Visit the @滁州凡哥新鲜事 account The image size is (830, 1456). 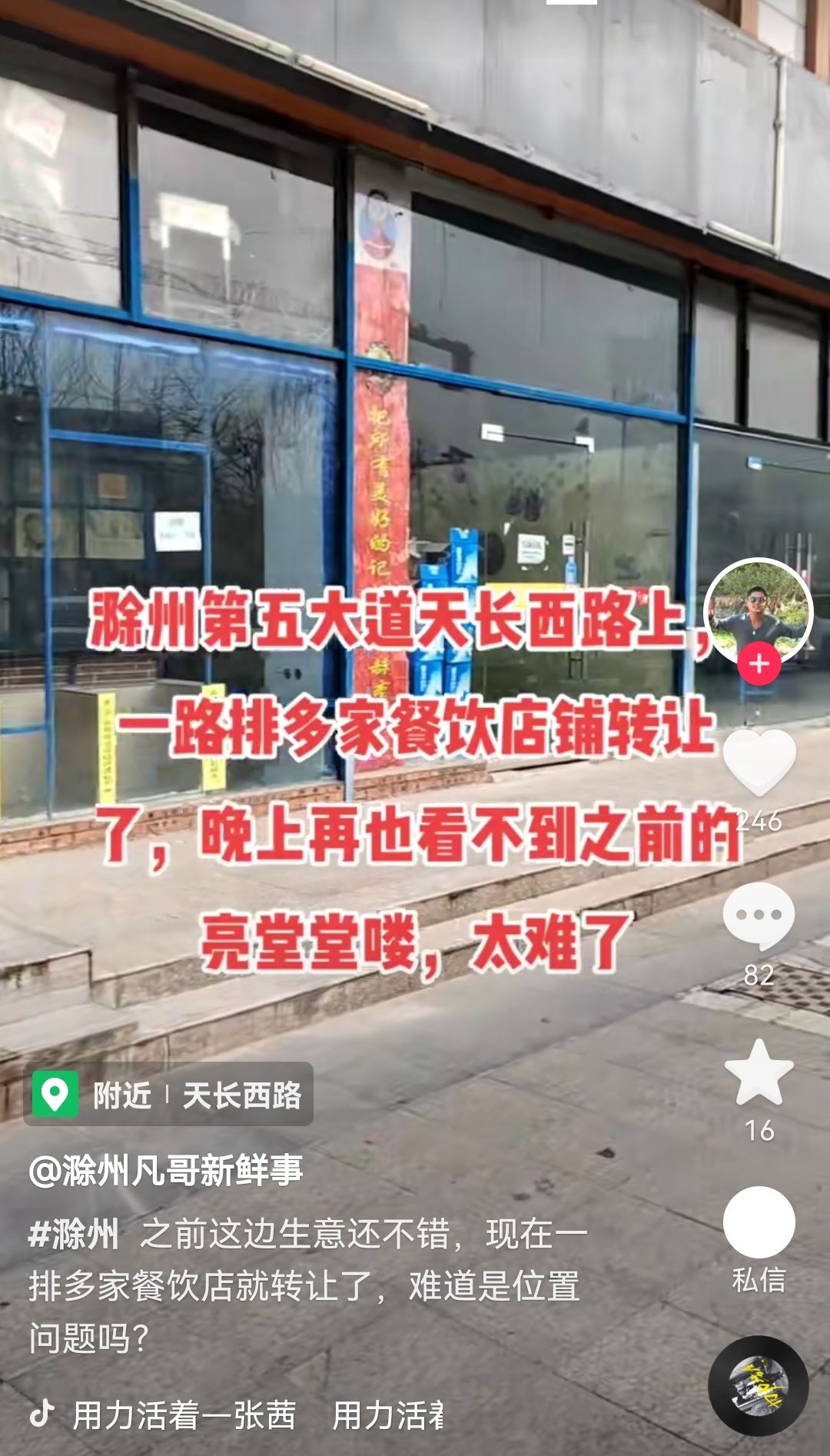(x=166, y=1170)
